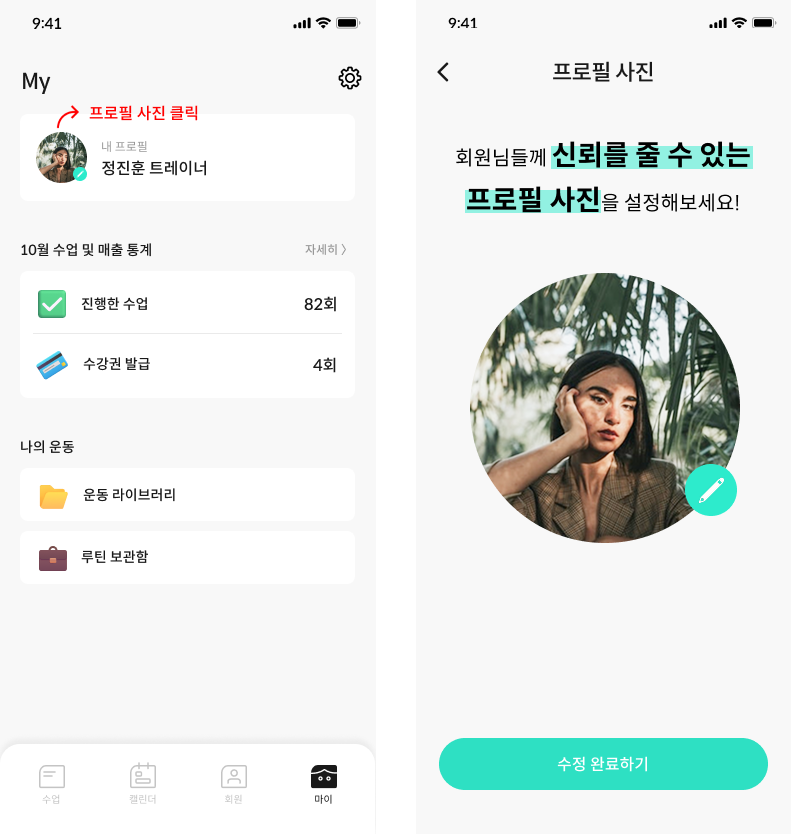
Task: Switch to the 캘린더 tab
Action: pos(143,784)
